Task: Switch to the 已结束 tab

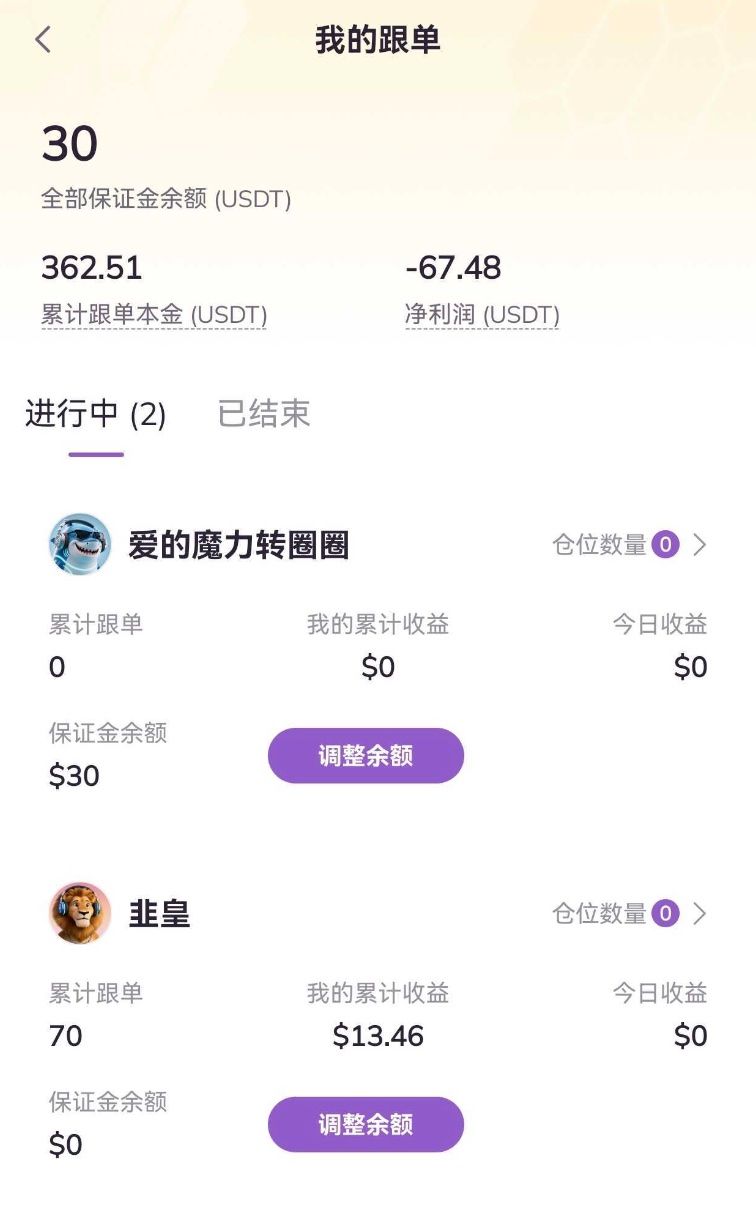Action: tap(264, 414)
